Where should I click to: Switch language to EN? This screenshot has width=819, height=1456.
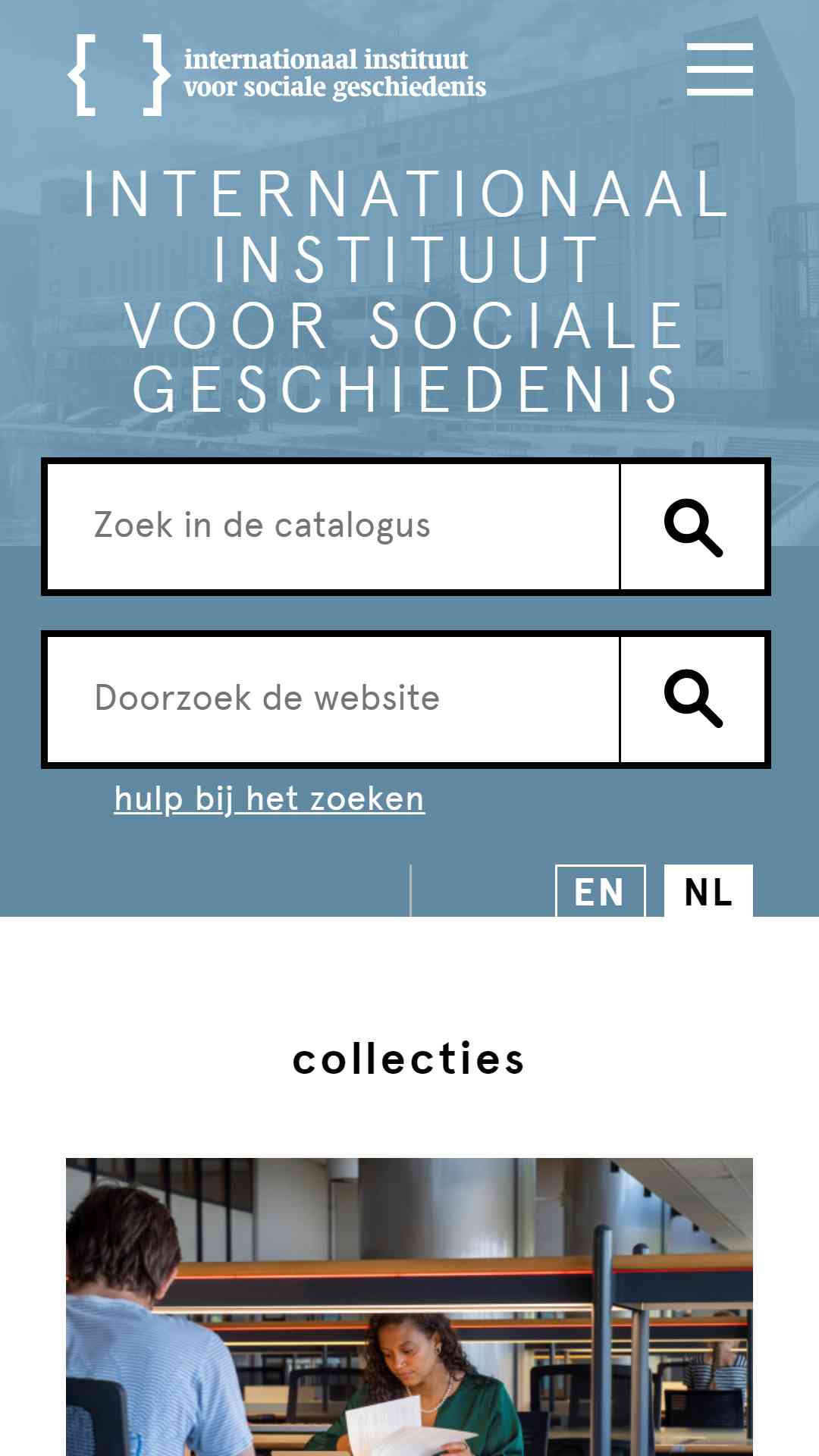coord(600,892)
